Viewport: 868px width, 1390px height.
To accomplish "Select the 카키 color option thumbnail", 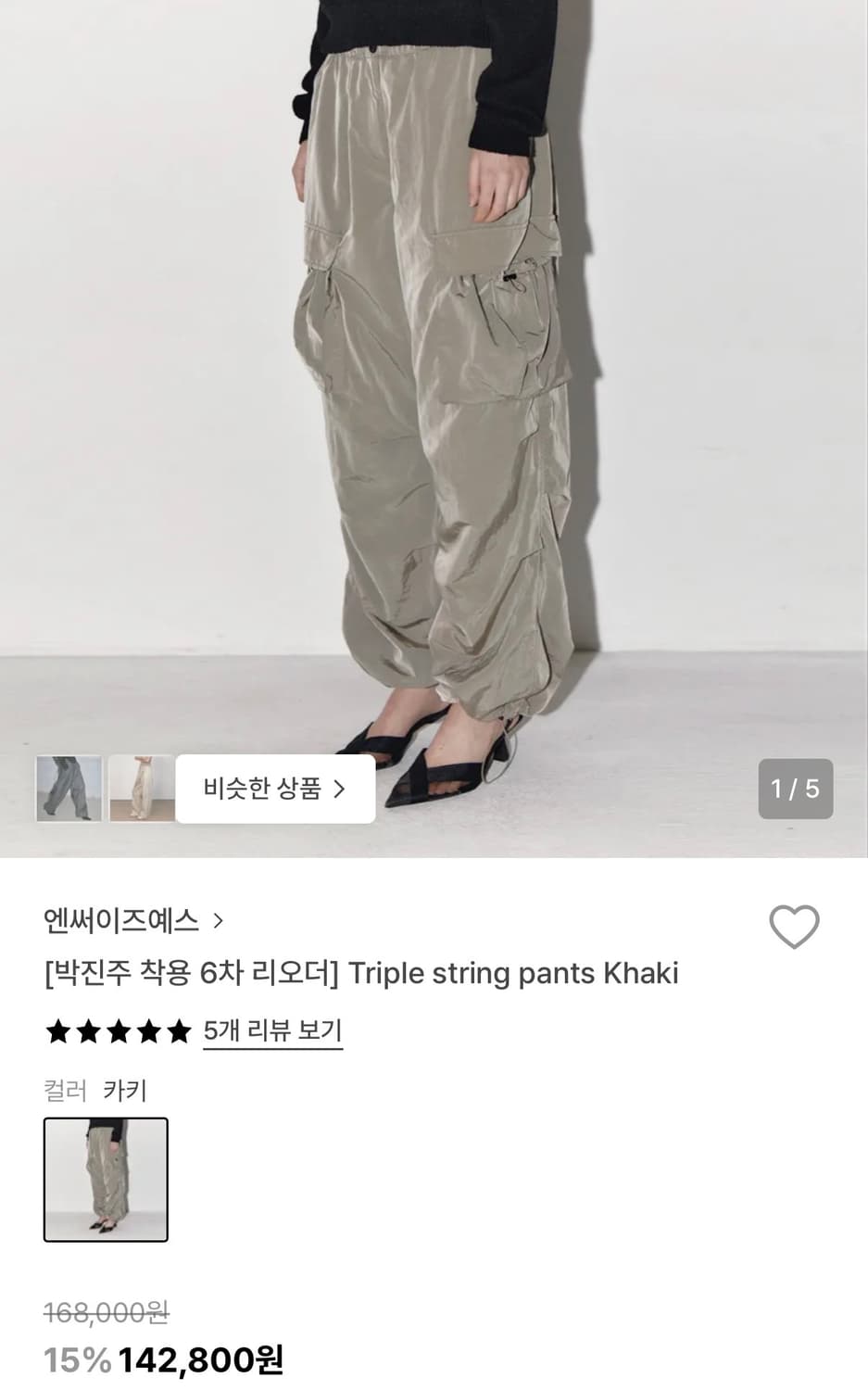I will coord(105,1179).
